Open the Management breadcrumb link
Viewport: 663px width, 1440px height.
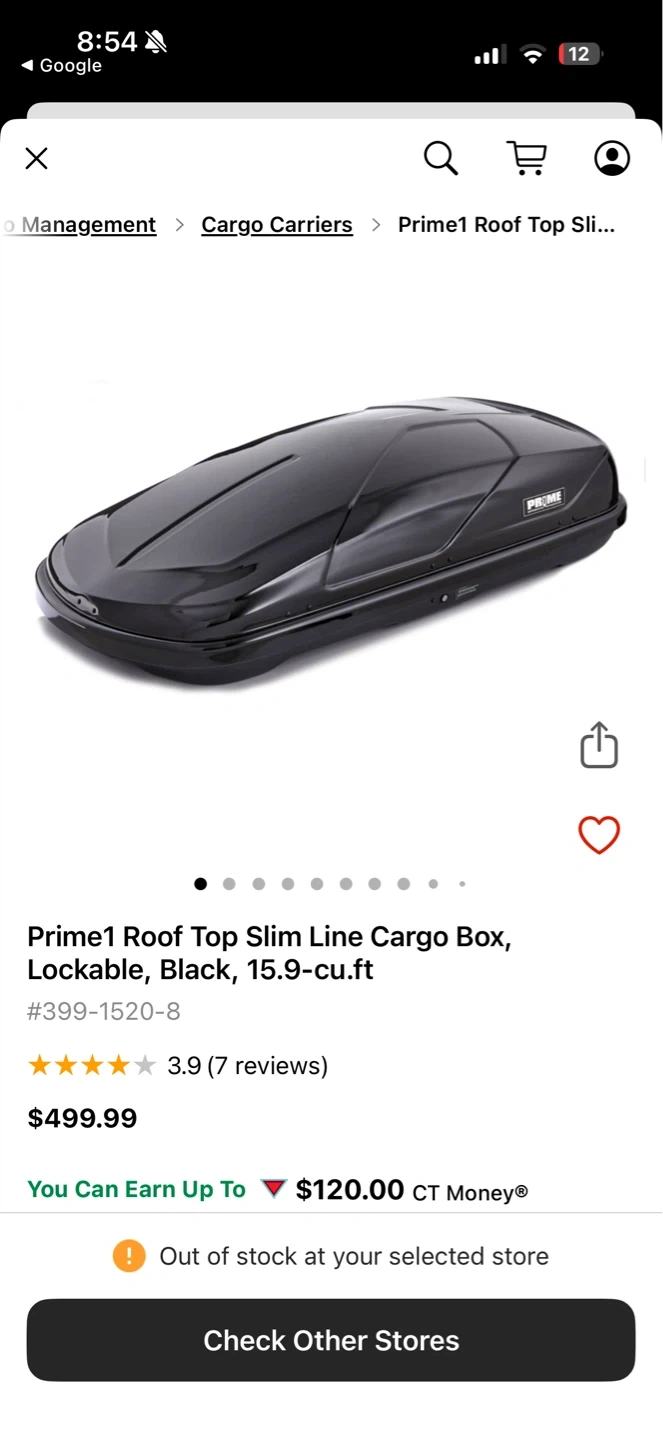(x=88, y=225)
